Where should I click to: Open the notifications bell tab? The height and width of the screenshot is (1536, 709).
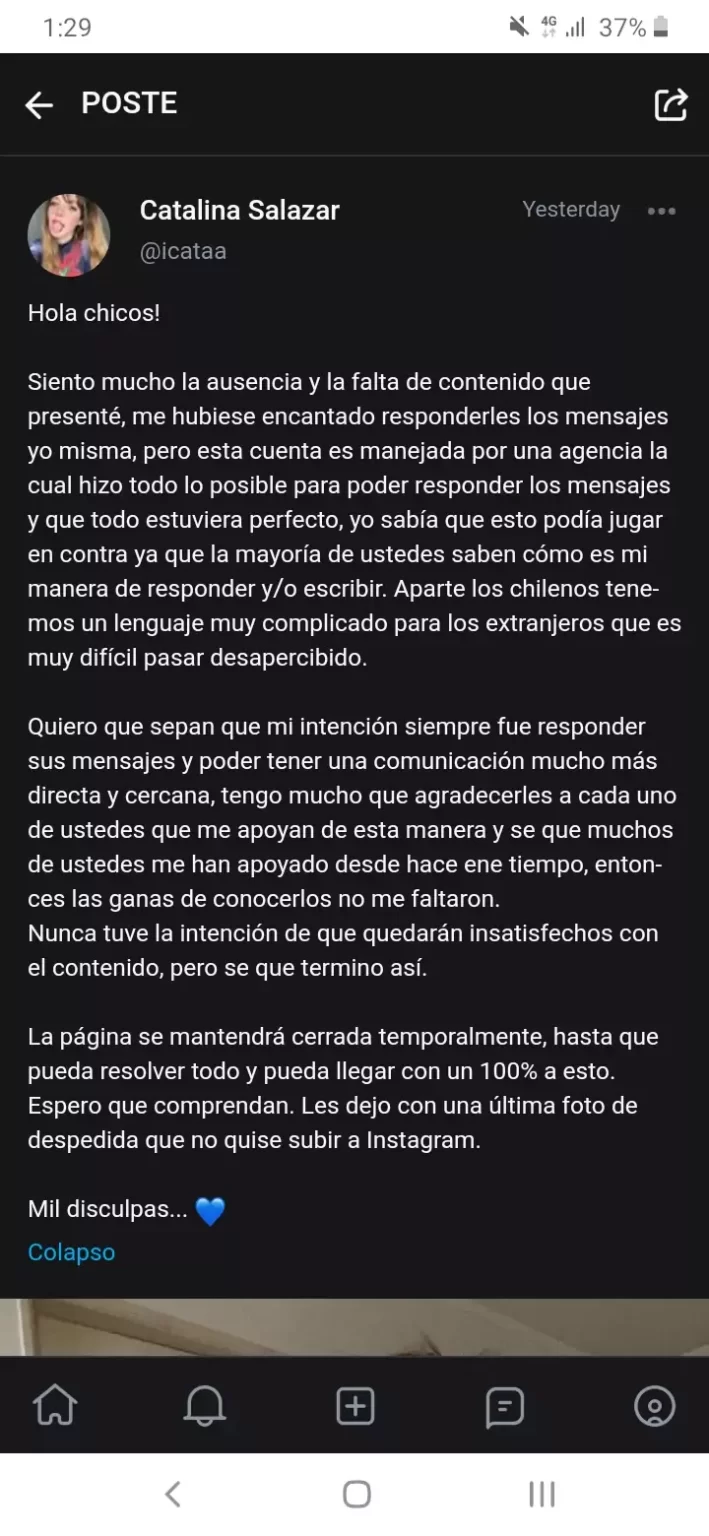tap(205, 1407)
